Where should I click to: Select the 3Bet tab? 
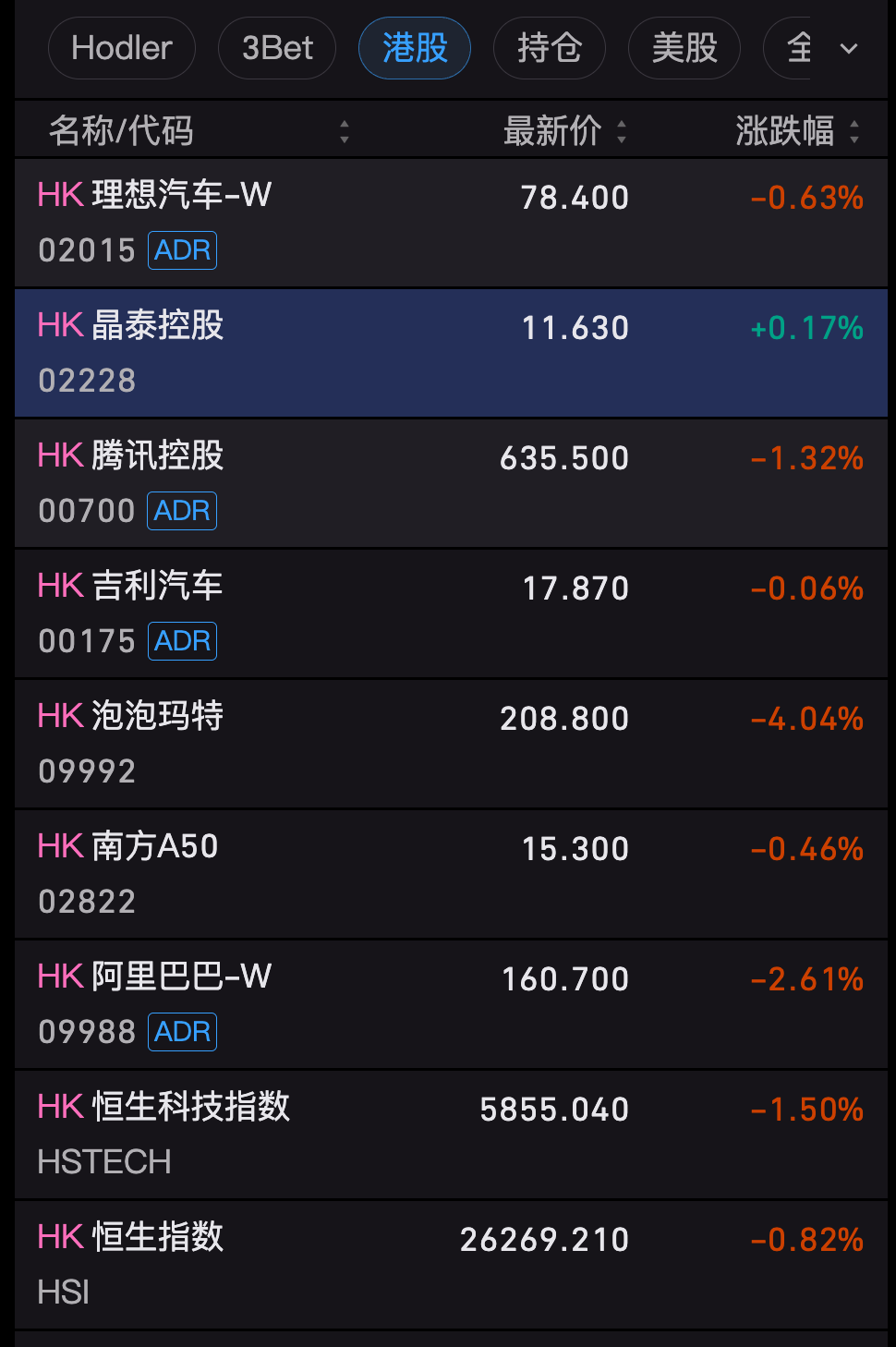pos(277,48)
